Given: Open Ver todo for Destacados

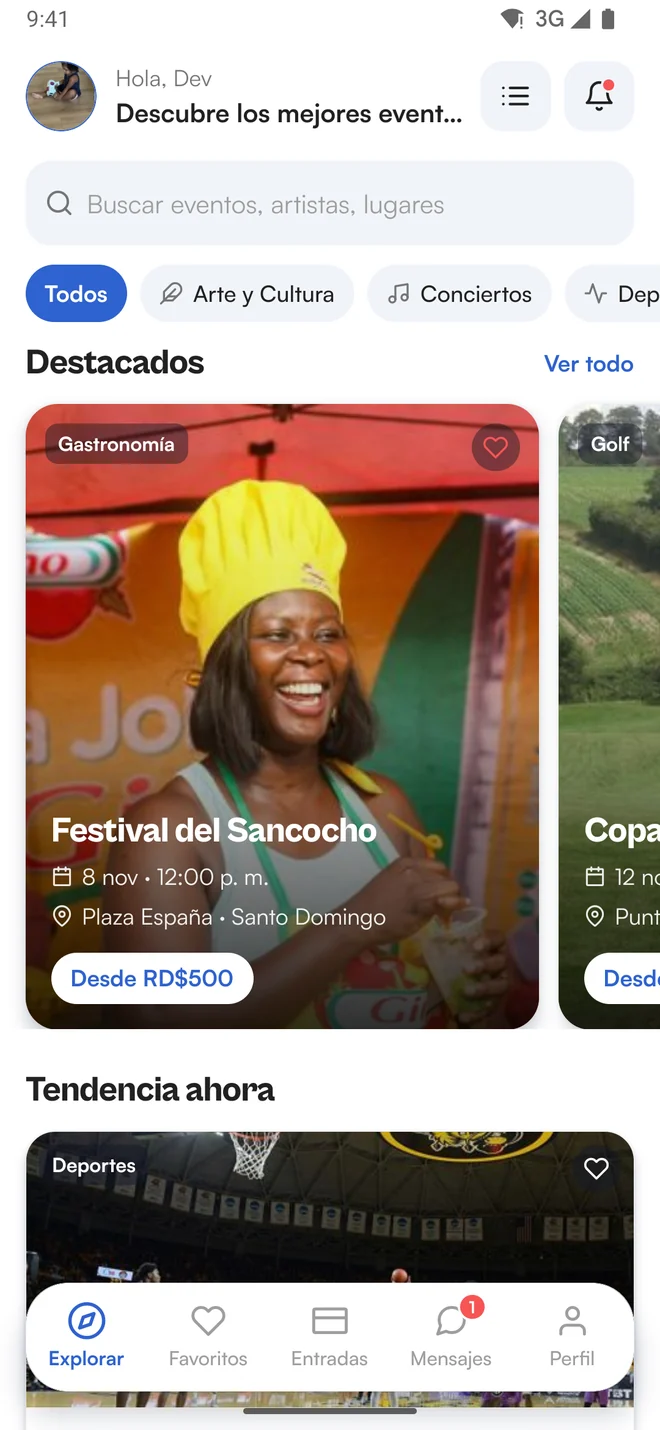Looking at the screenshot, I should pyautogui.click(x=588, y=364).
